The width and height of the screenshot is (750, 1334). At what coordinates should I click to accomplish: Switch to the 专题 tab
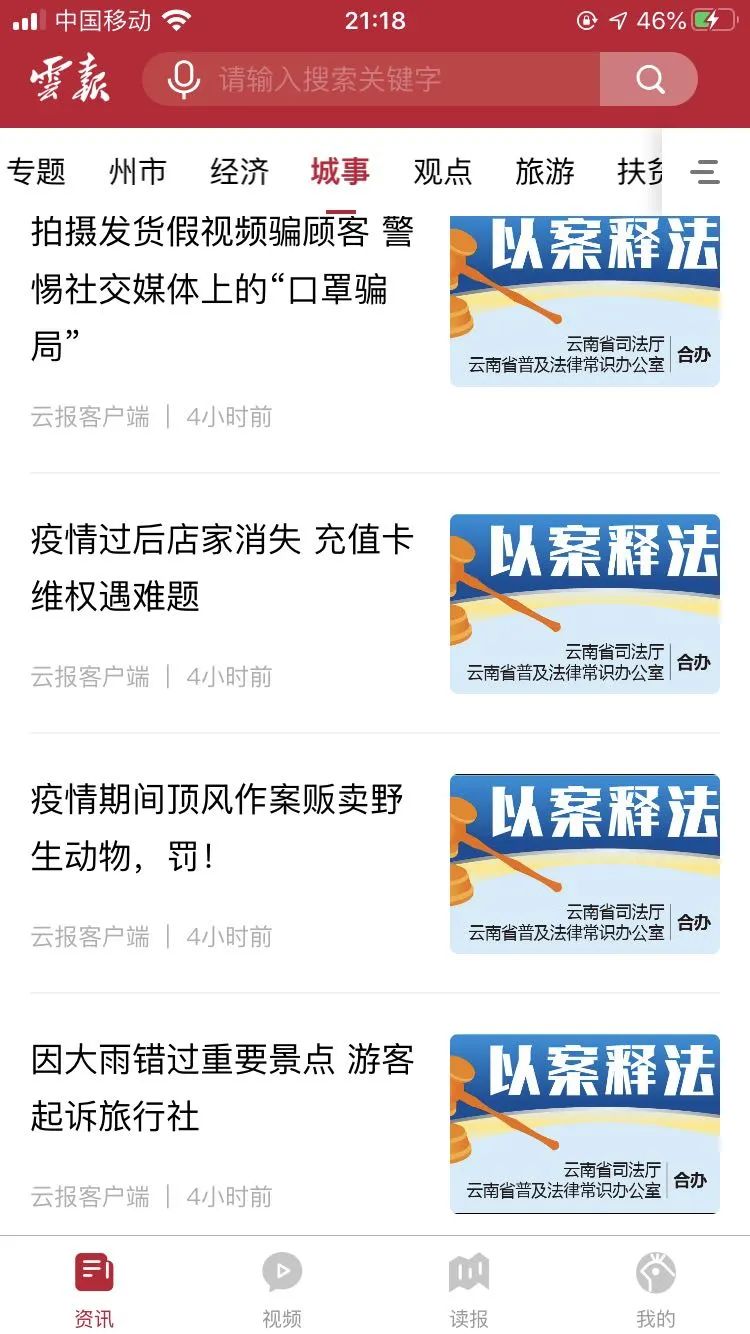pos(37,172)
